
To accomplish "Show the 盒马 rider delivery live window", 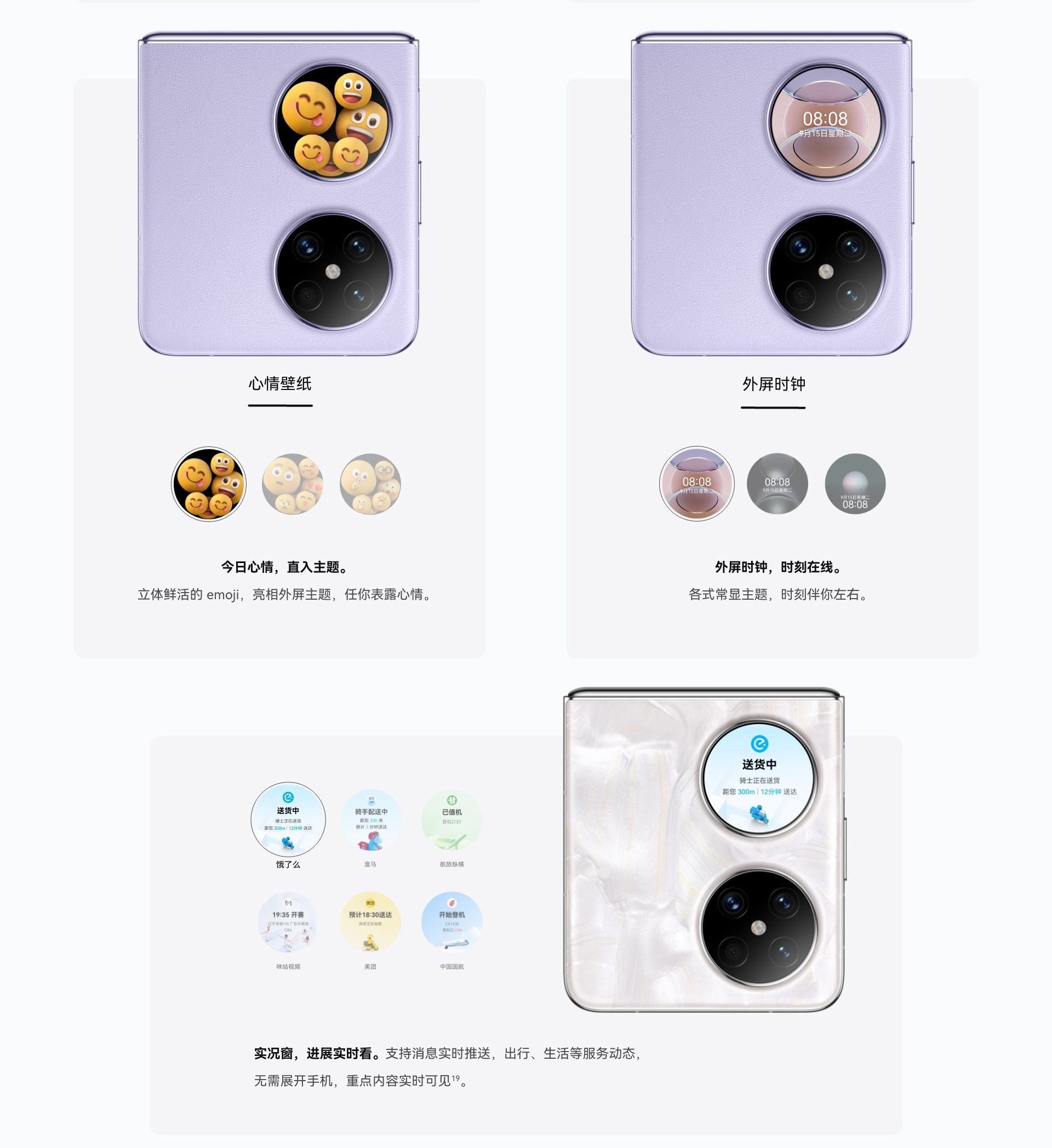I will [371, 820].
